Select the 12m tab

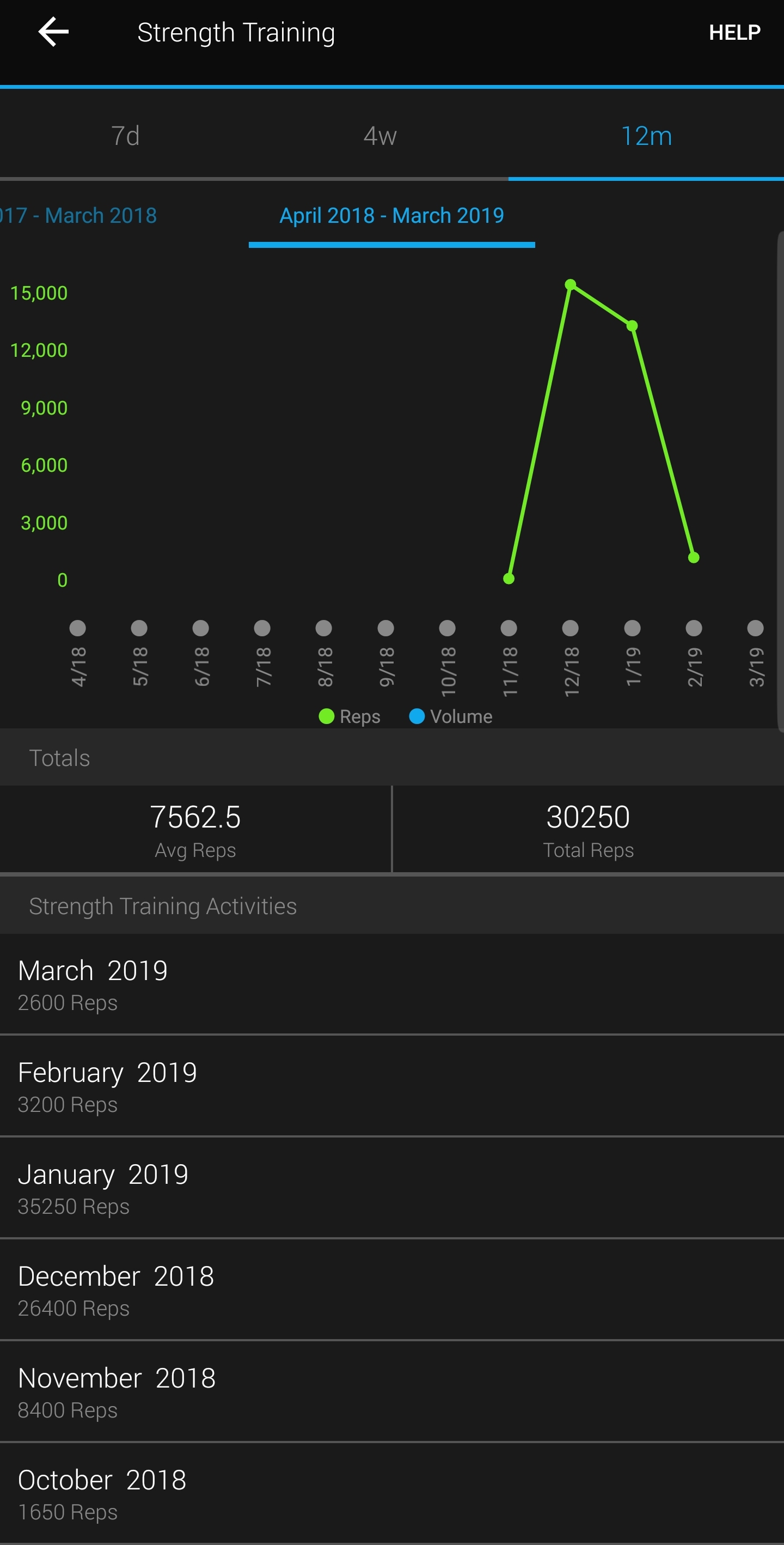click(646, 136)
